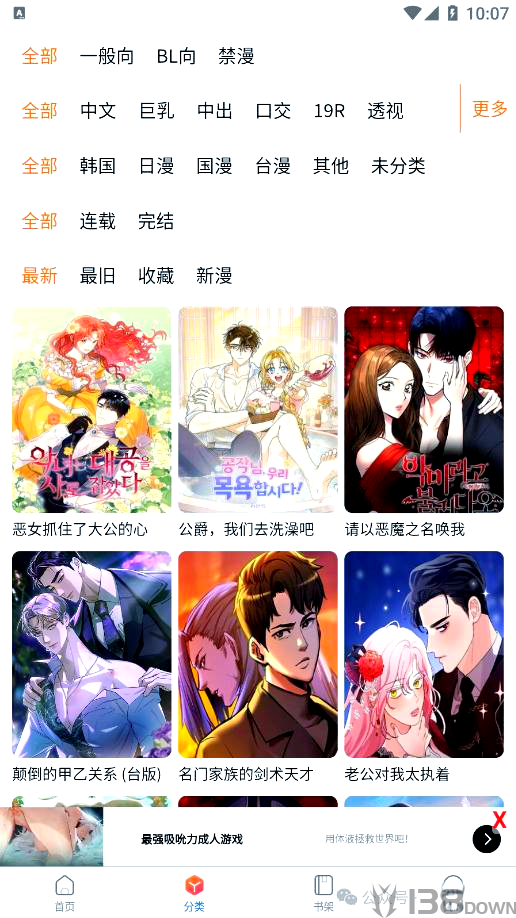Switch to the 书架 tab

pos(323,892)
